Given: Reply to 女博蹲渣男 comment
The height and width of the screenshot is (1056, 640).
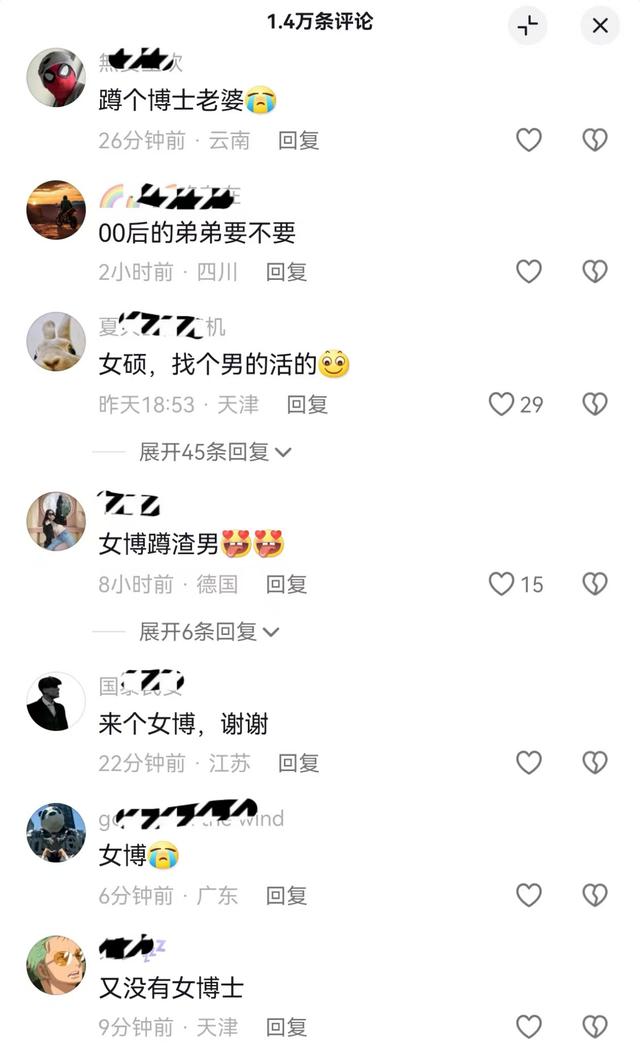Looking at the screenshot, I should pos(286,584).
